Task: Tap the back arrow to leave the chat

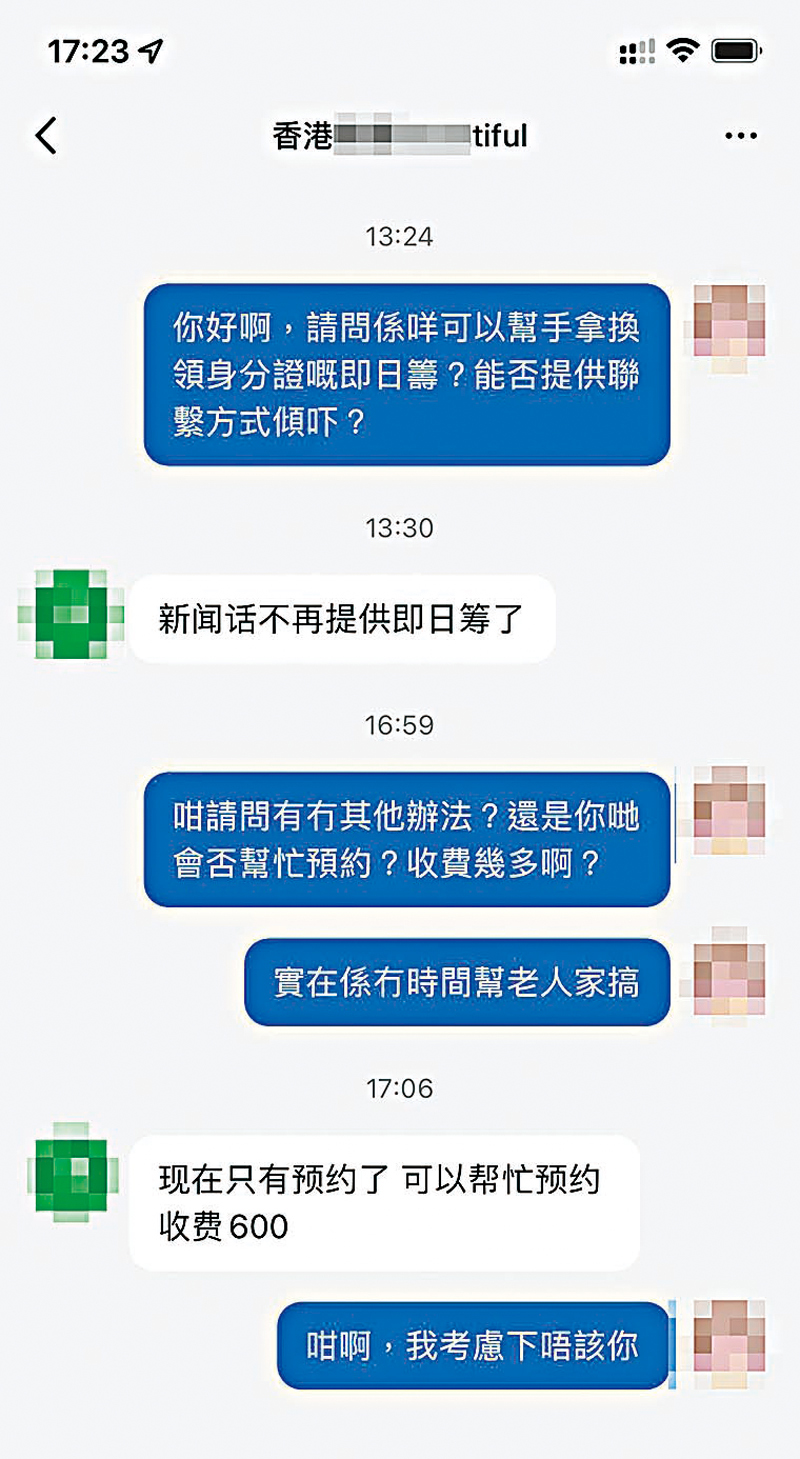Action: [x=44, y=134]
